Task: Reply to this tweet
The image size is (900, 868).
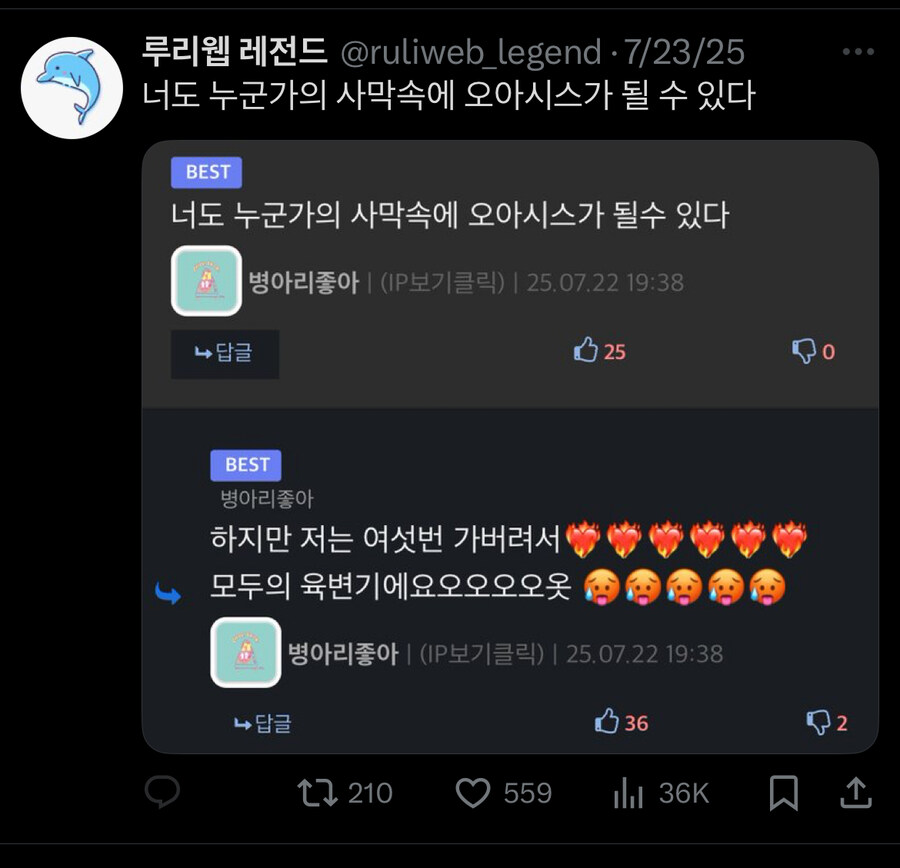Action: (162, 793)
